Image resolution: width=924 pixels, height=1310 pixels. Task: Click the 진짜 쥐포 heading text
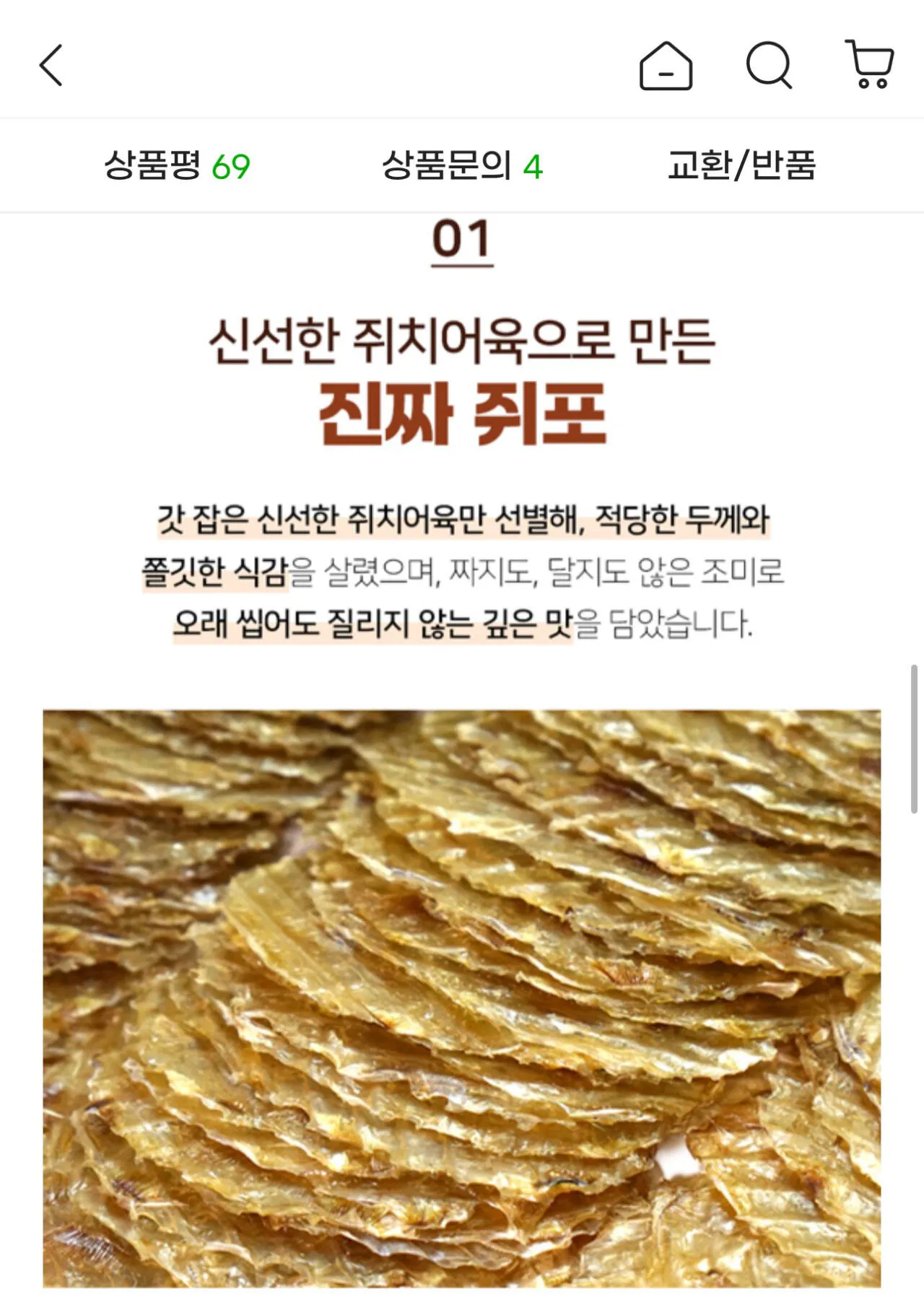462,411
